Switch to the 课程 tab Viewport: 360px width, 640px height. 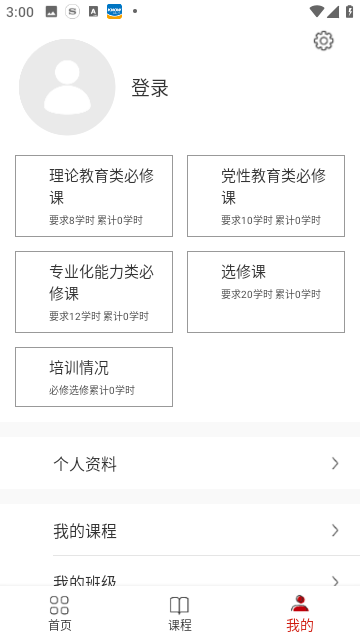180,613
